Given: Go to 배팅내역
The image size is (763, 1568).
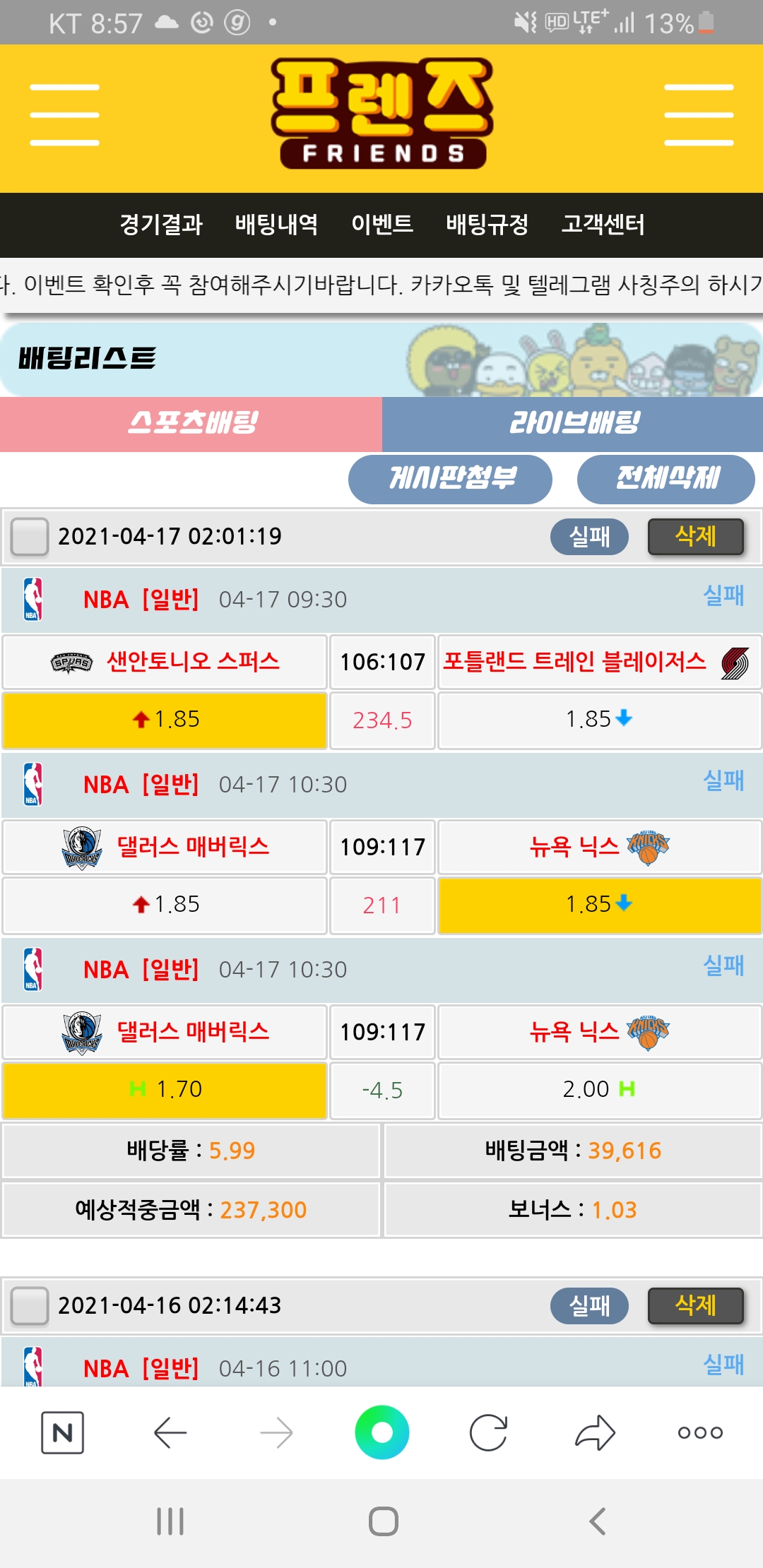Looking at the screenshot, I should tap(276, 225).
